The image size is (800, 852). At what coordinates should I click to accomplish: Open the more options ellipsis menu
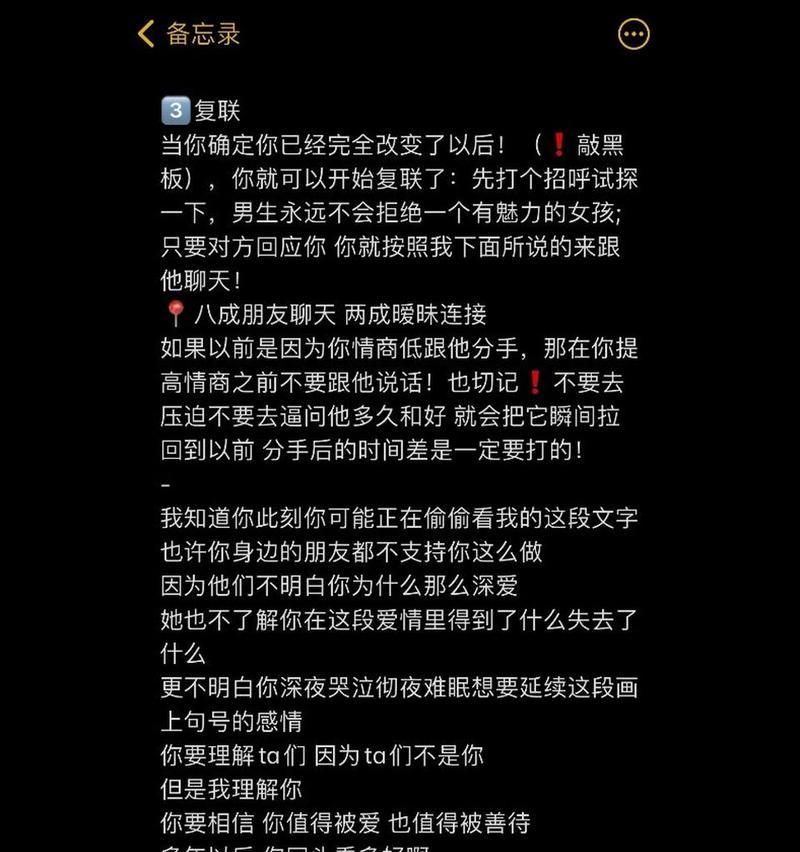pyautogui.click(x=634, y=34)
